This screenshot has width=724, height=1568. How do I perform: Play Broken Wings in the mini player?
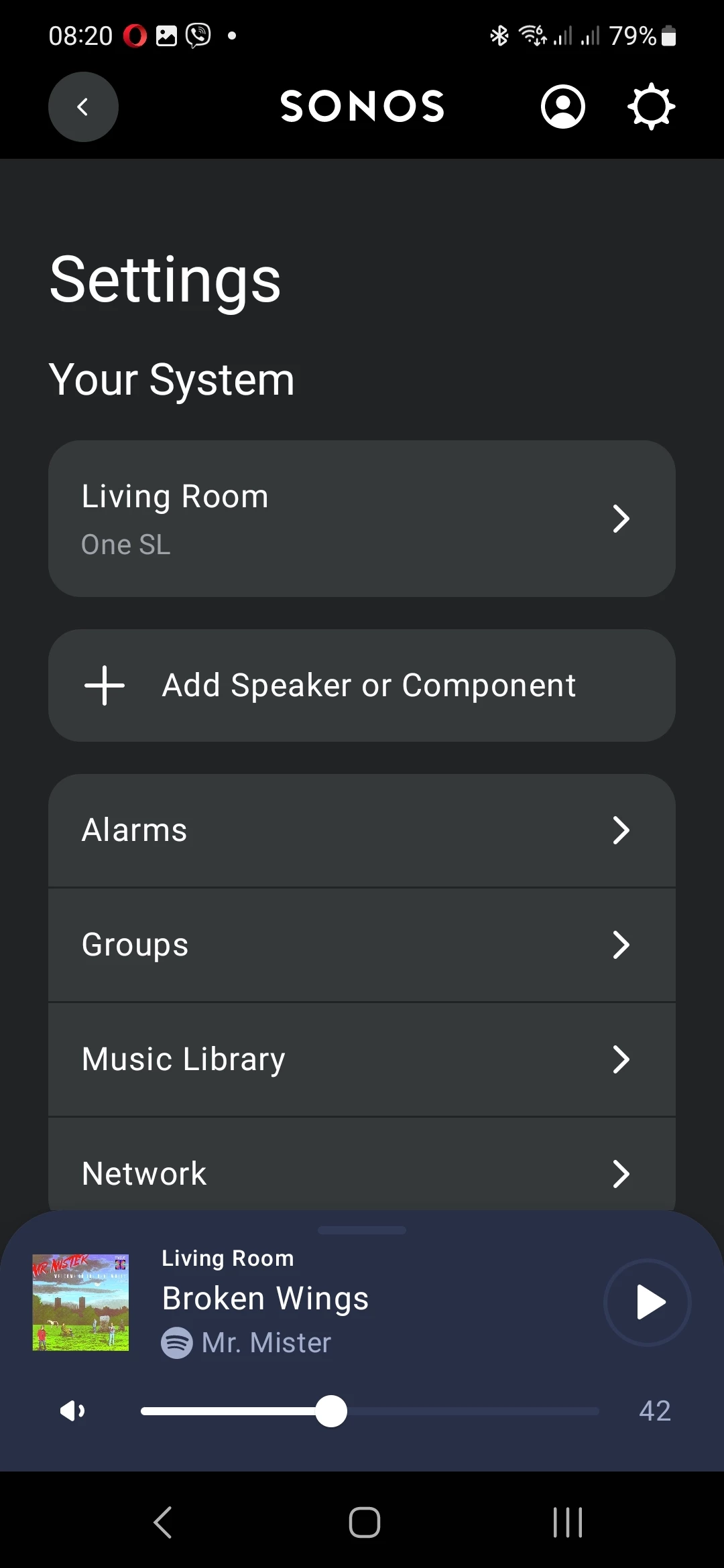point(648,1302)
